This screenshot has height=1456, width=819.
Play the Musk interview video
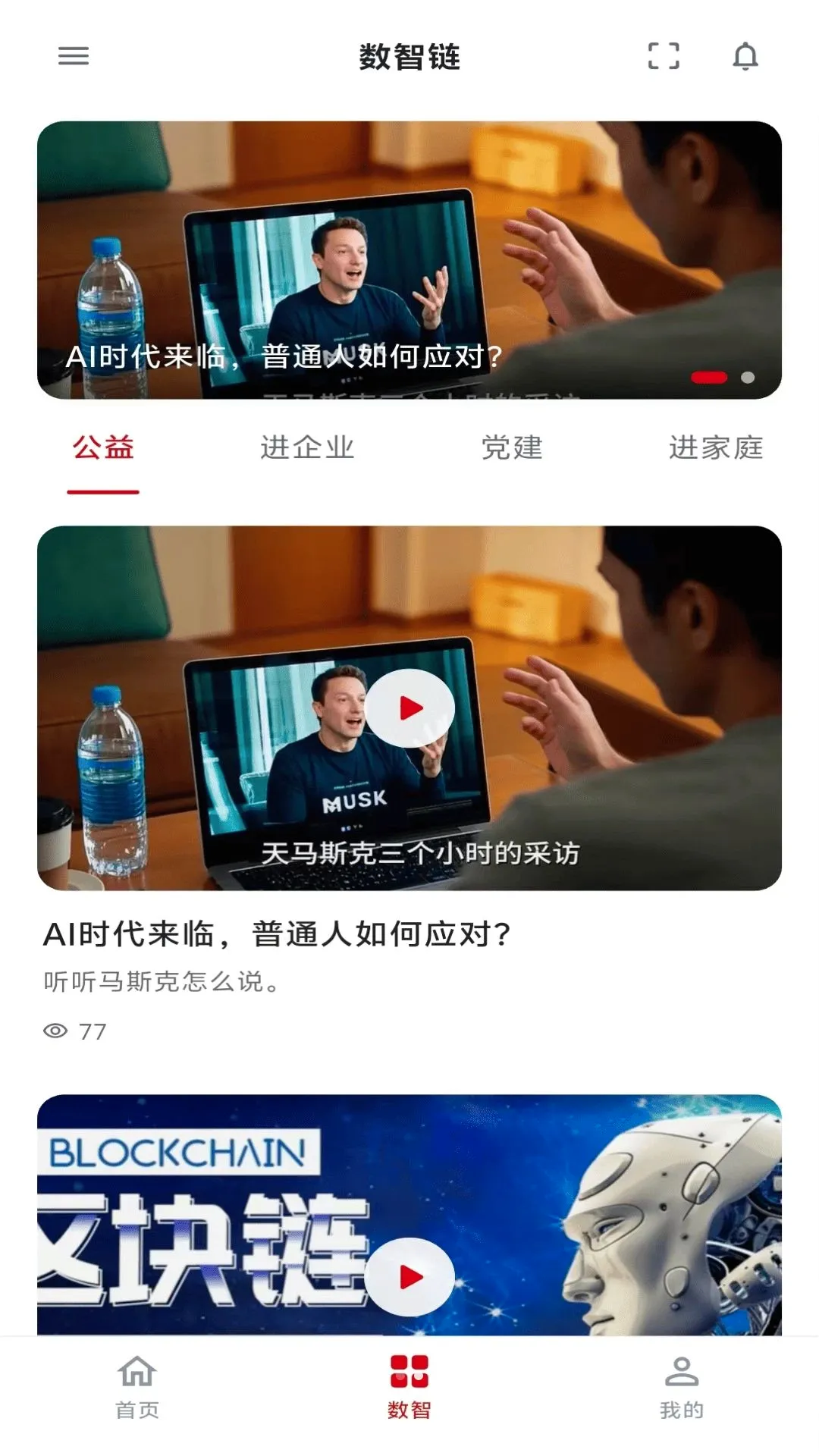tap(410, 708)
